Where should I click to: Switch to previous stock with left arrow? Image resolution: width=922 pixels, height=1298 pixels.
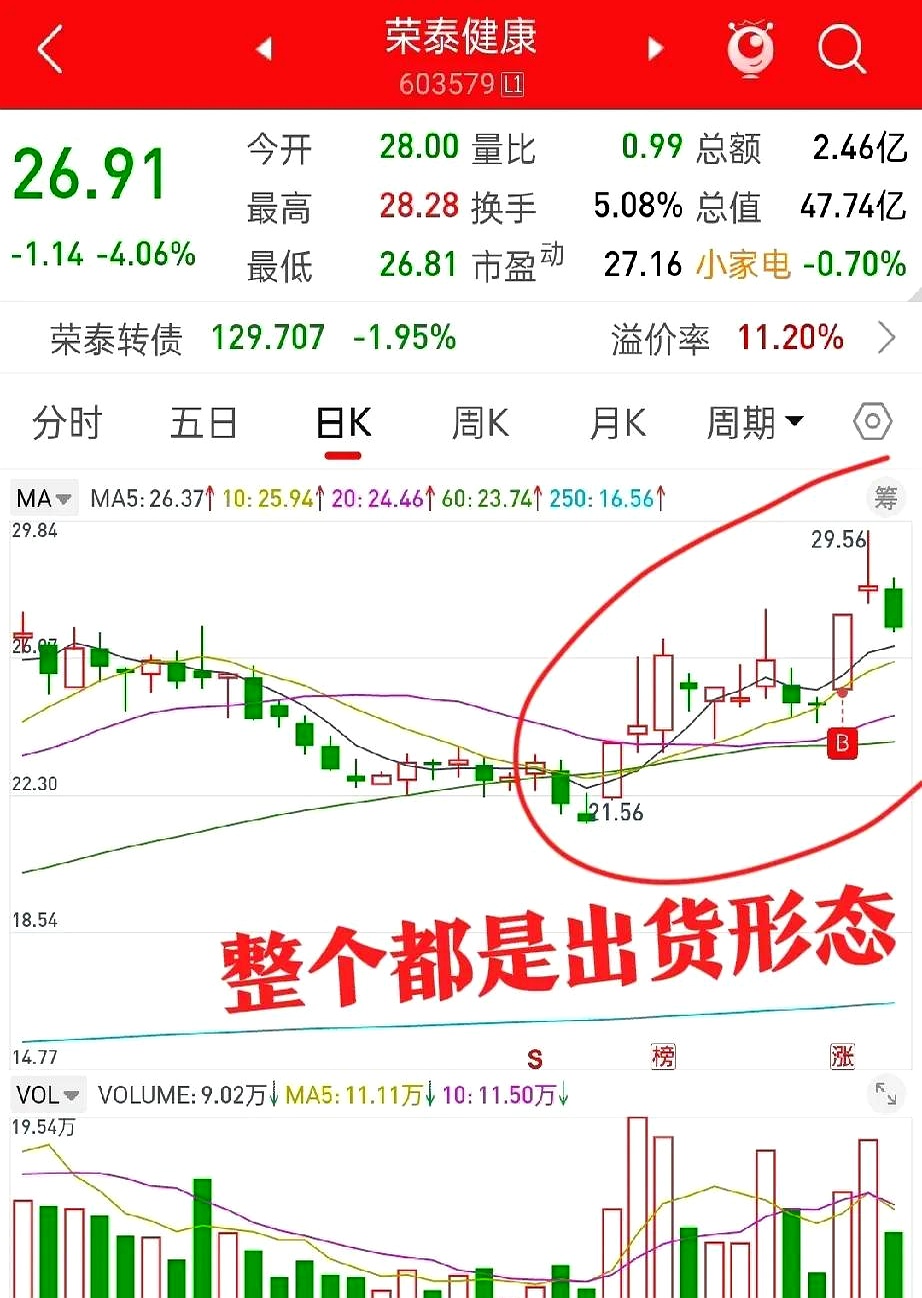(265, 48)
